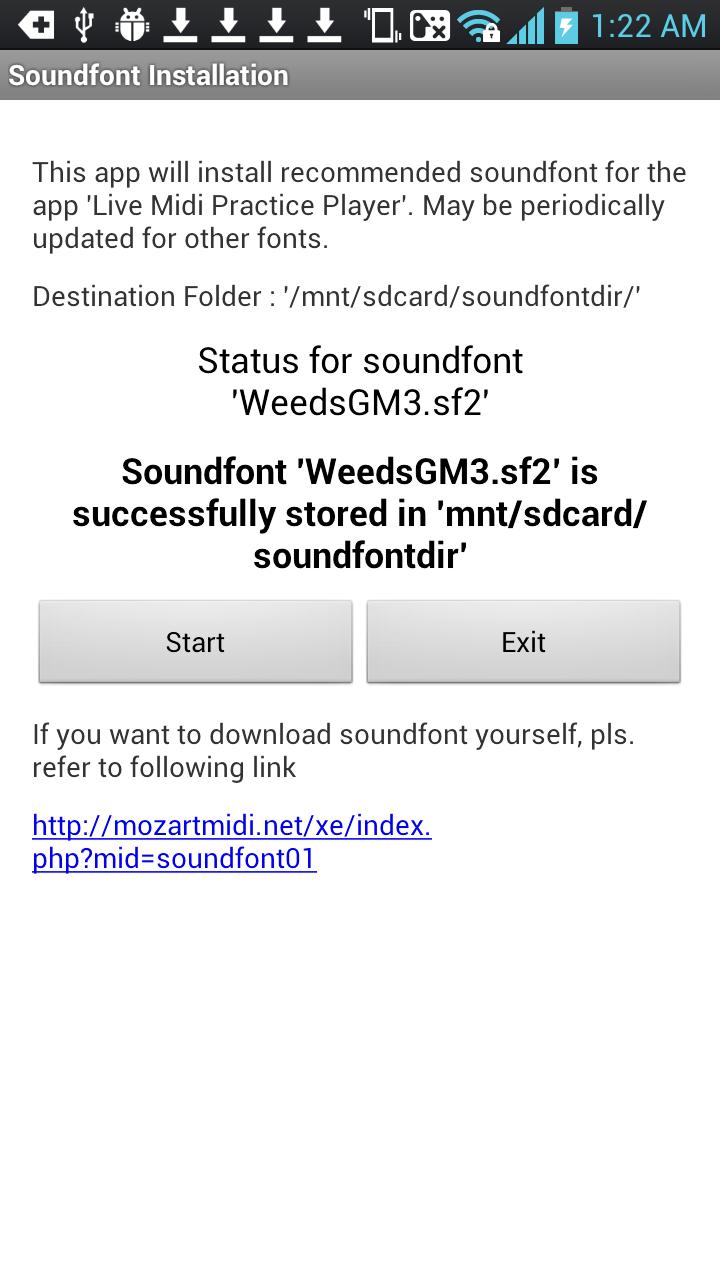Open the mozartmidi.net soundfont download link

coord(232,842)
